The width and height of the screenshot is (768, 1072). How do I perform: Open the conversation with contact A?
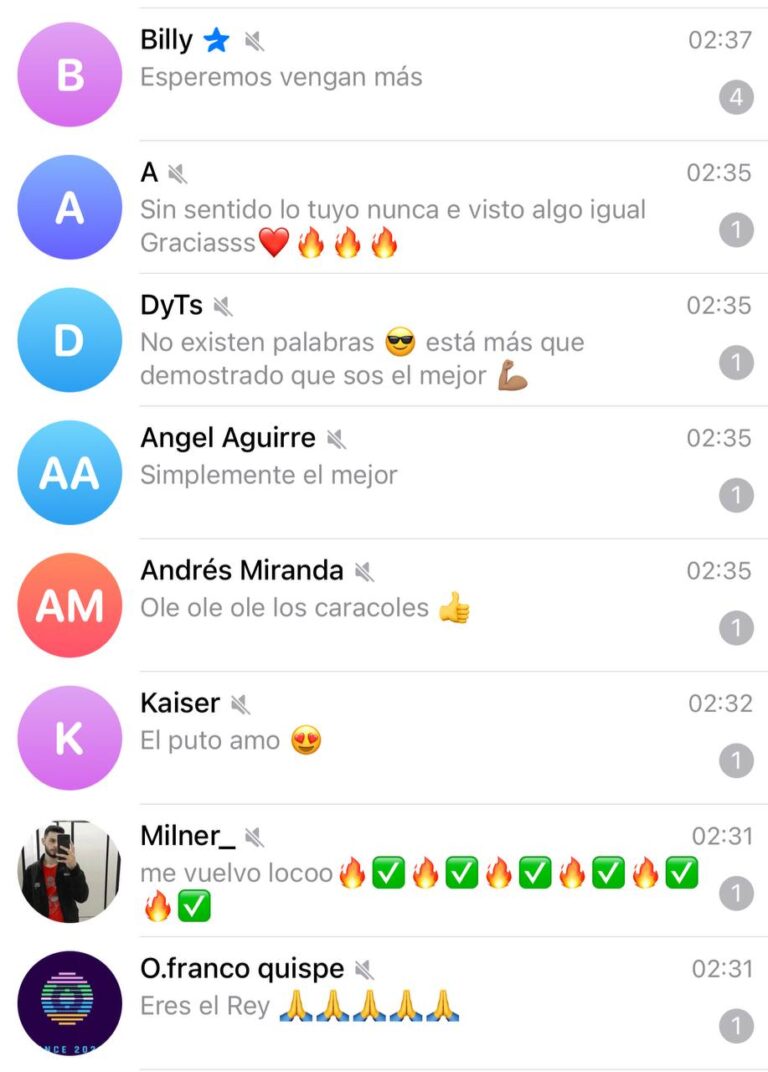pos(400,207)
